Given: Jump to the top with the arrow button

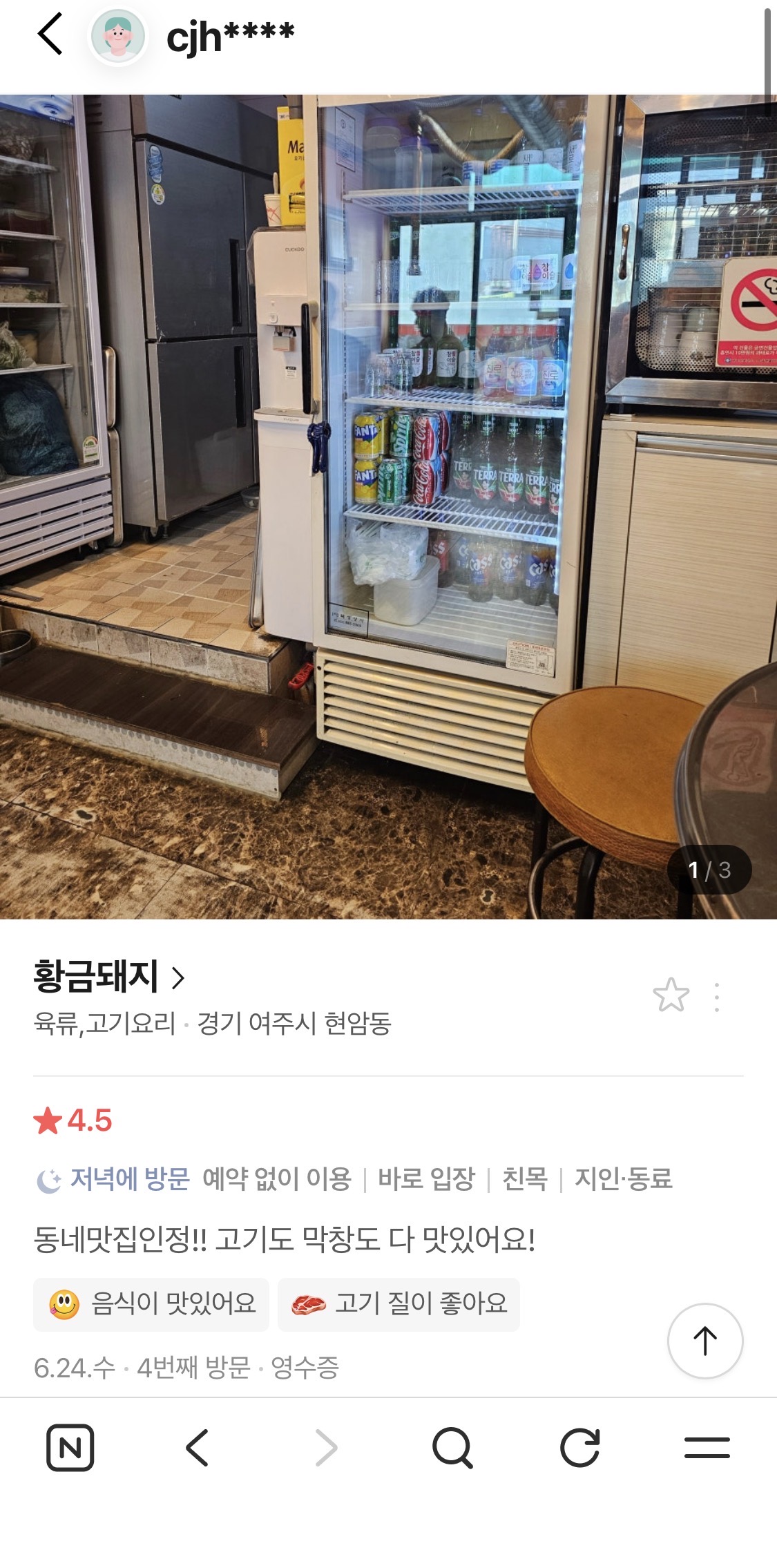Looking at the screenshot, I should coord(705,1341).
